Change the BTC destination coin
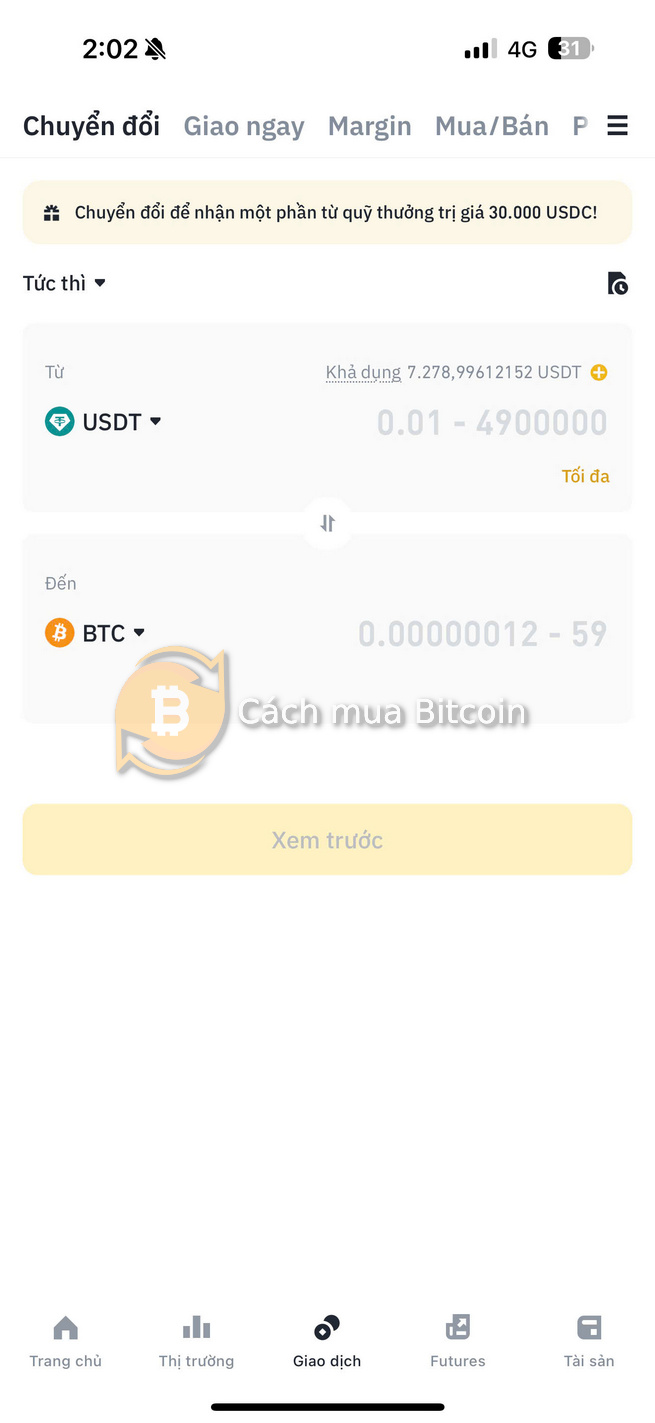The image size is (655, 1423). coord(95,633)
